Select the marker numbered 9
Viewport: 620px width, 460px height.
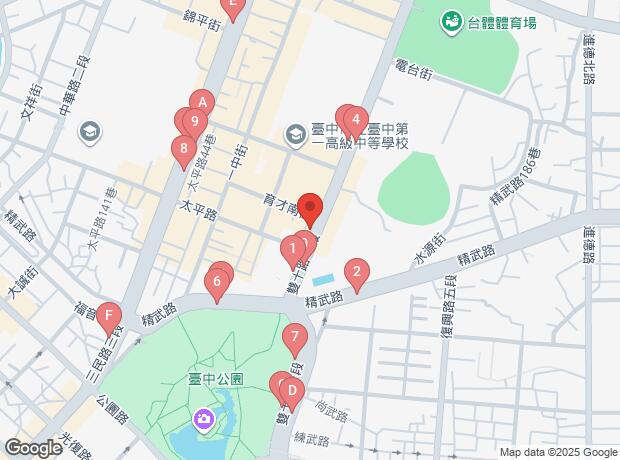point(195,121)
